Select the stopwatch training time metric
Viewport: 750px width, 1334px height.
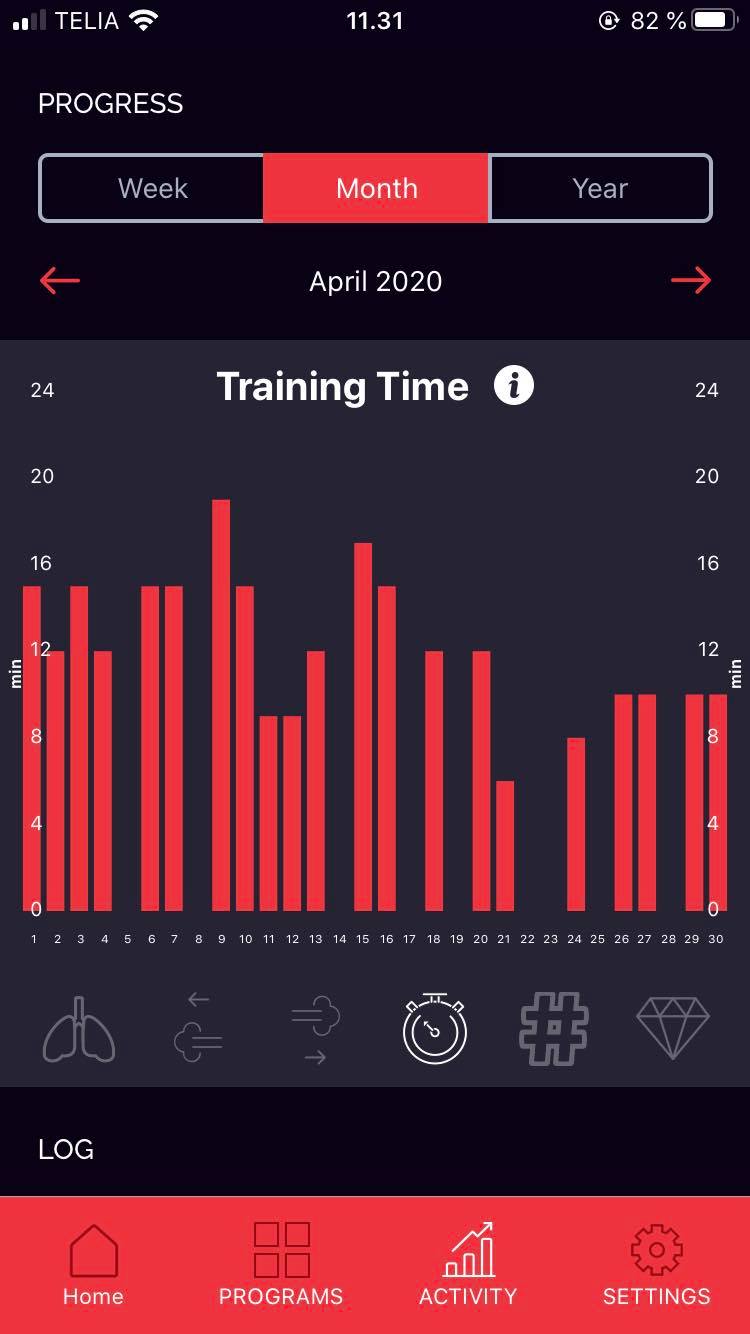point(435,1028)
